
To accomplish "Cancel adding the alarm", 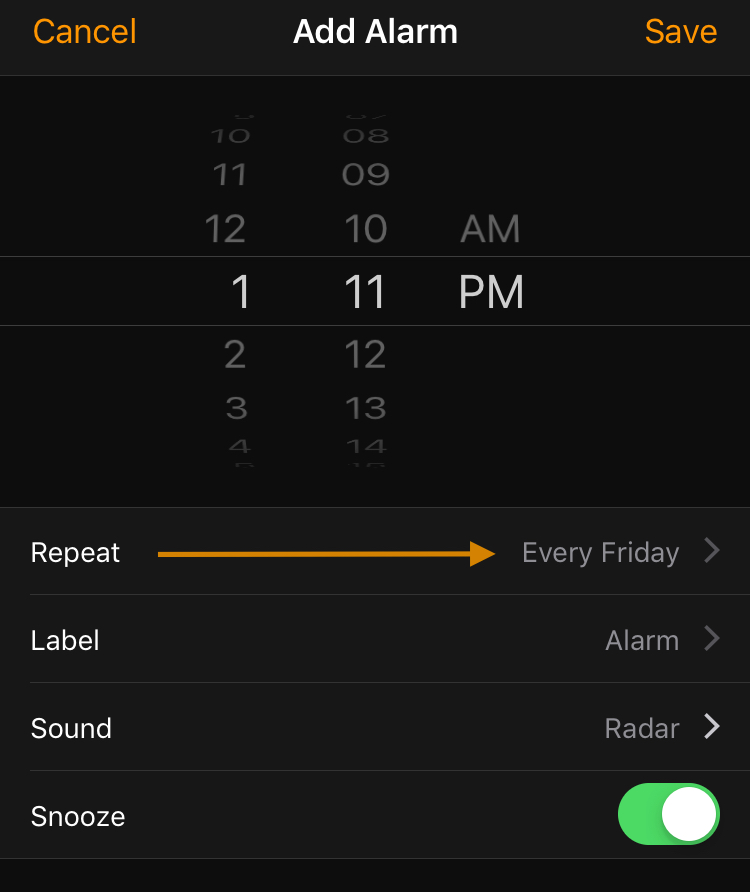I will [85, 32].
